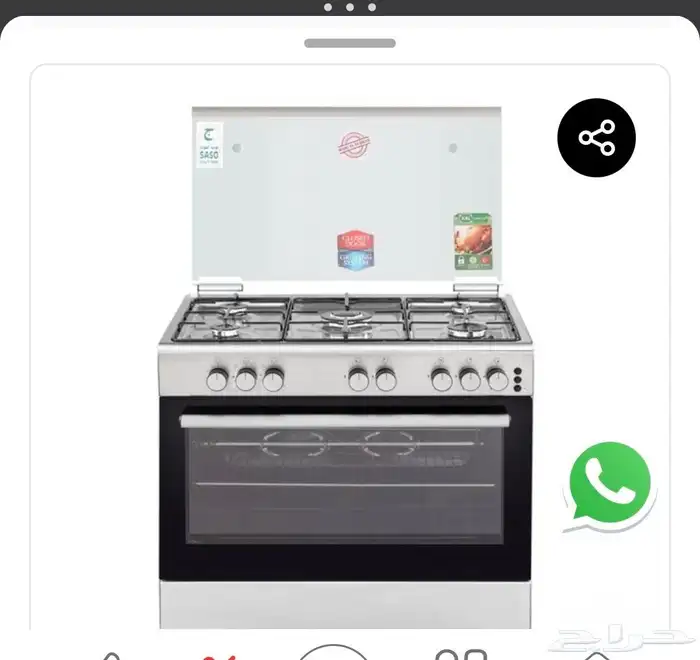Share this stove listing
Viewport: 700px width, 660px height.
[596, 138]
